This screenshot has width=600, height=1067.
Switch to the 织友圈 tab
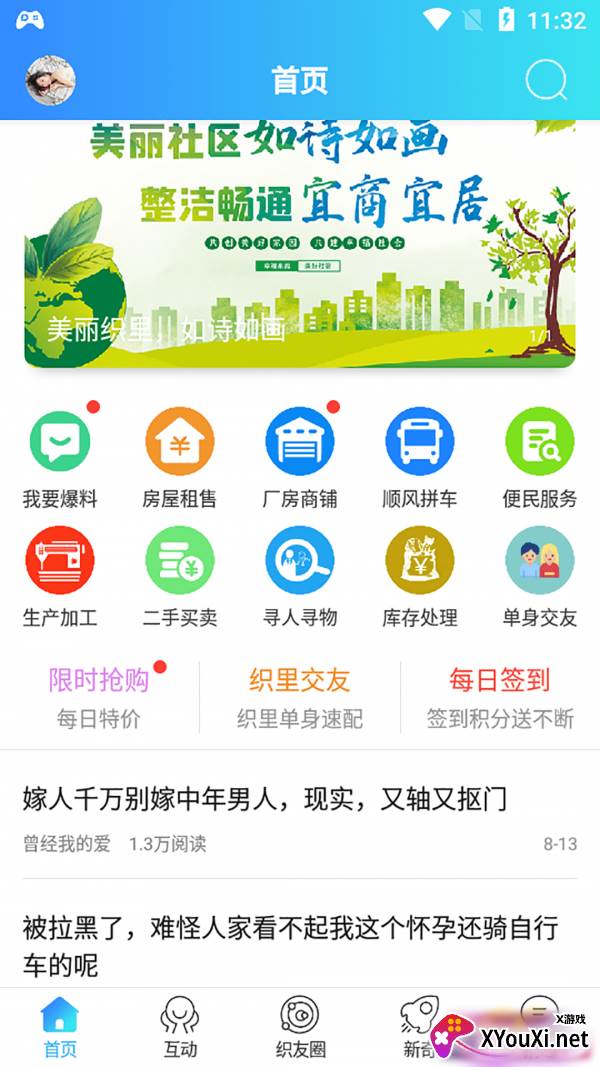pos(300,1028)
